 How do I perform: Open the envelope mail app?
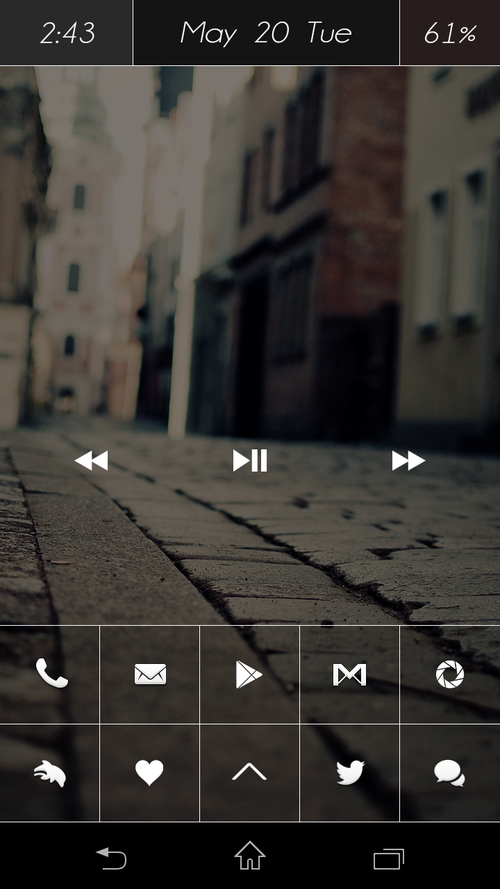pos(150,674)
